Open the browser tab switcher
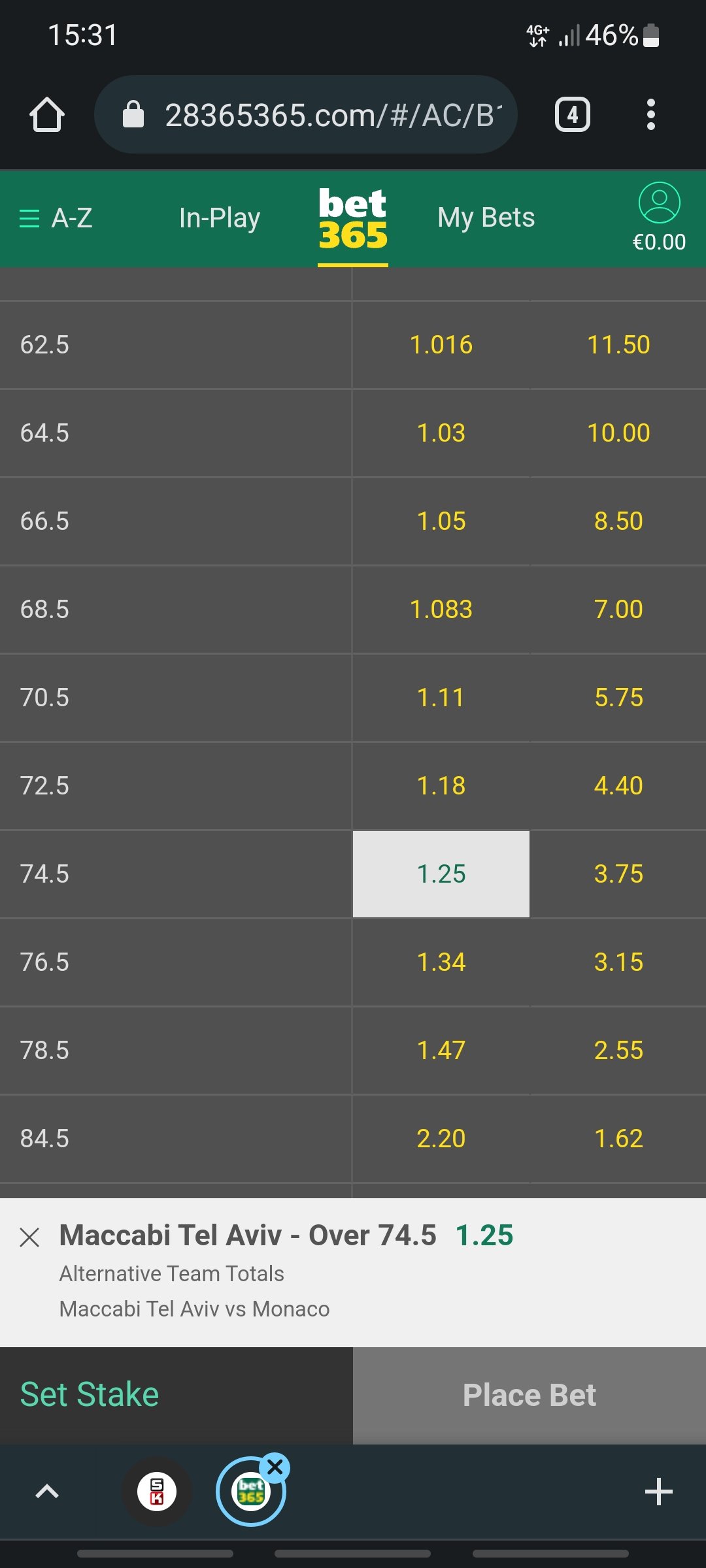 click(x=572, y=115)
